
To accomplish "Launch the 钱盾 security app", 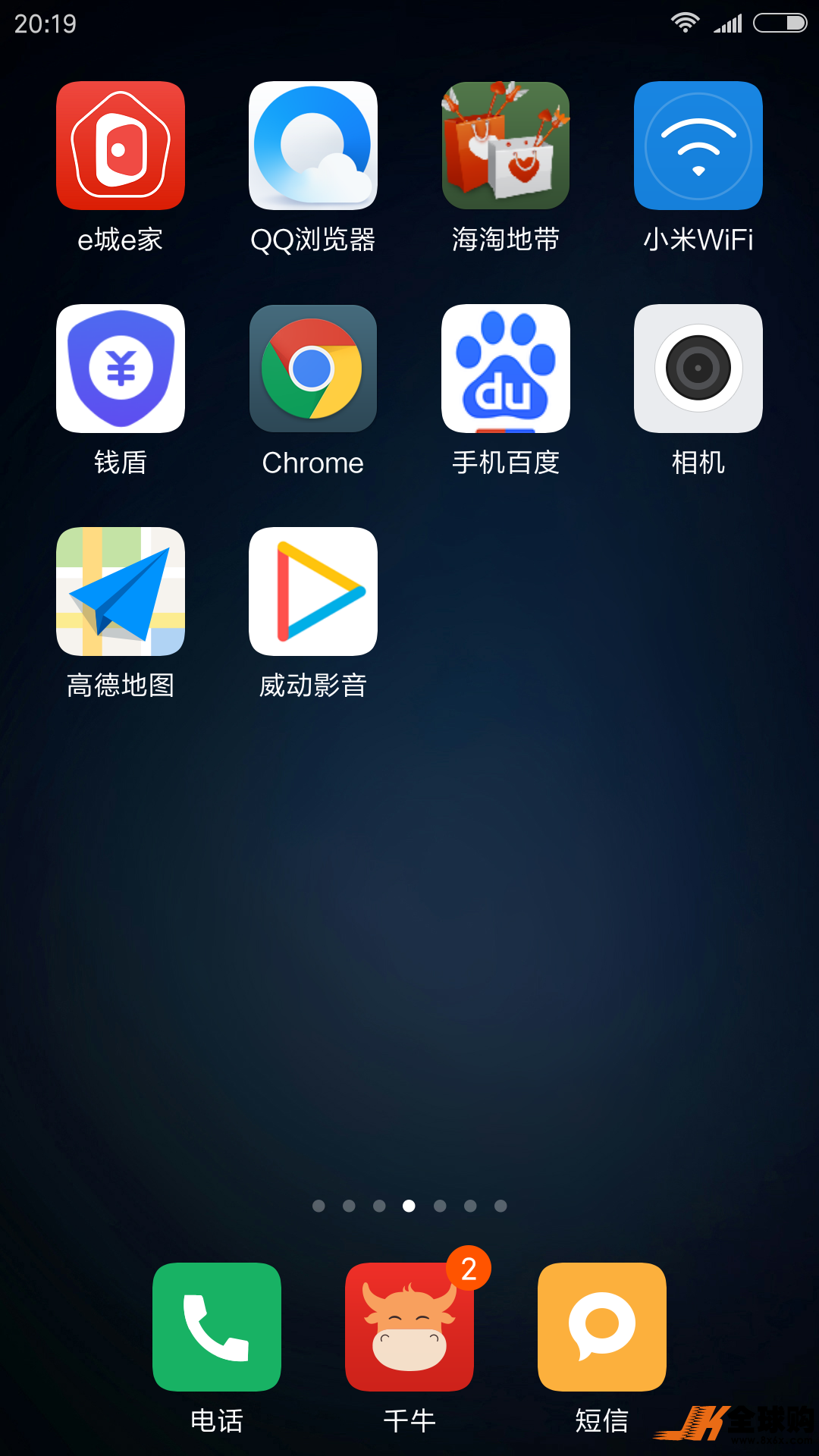I will coord(121,369).
